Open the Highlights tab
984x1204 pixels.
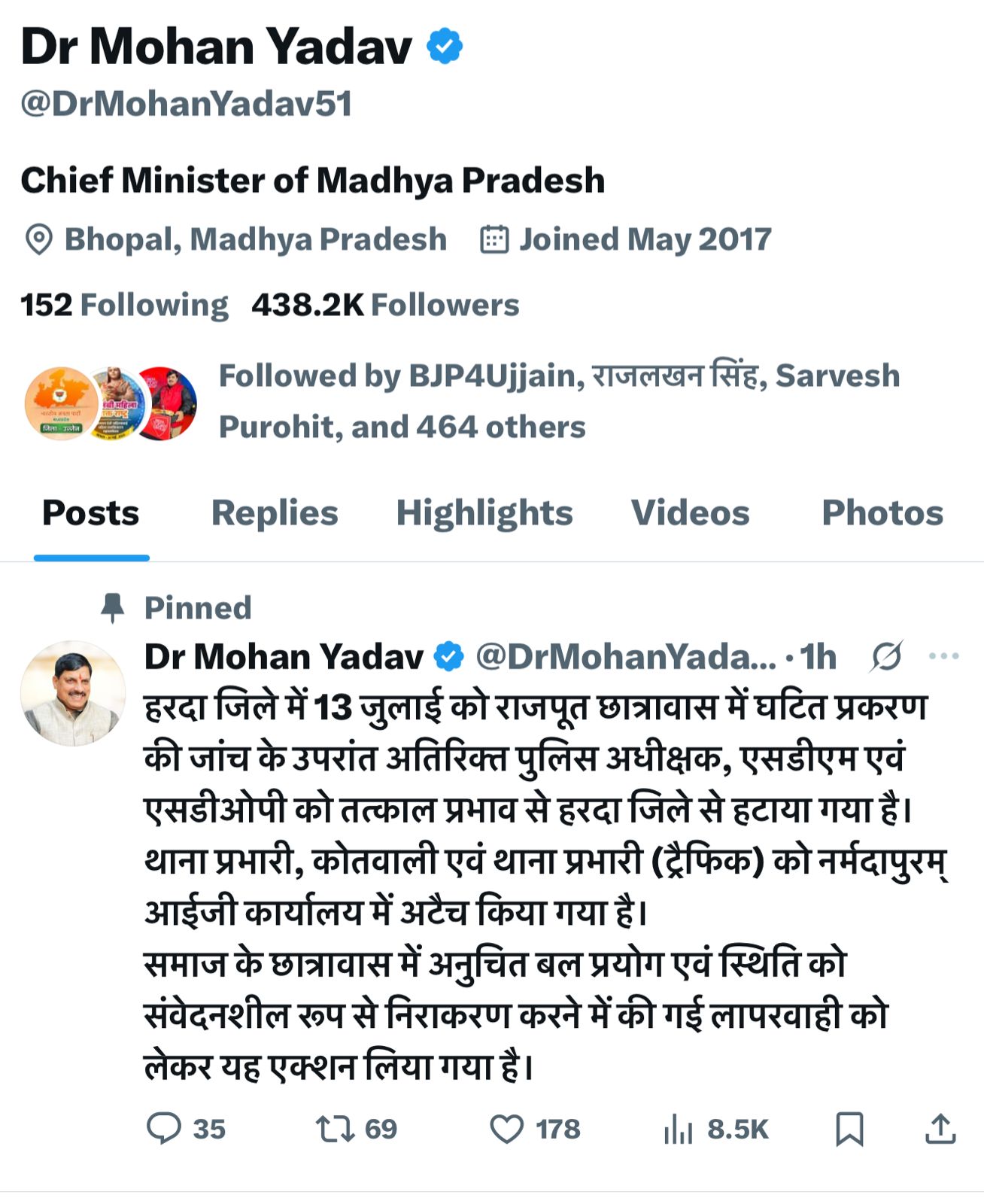point(484,513)
